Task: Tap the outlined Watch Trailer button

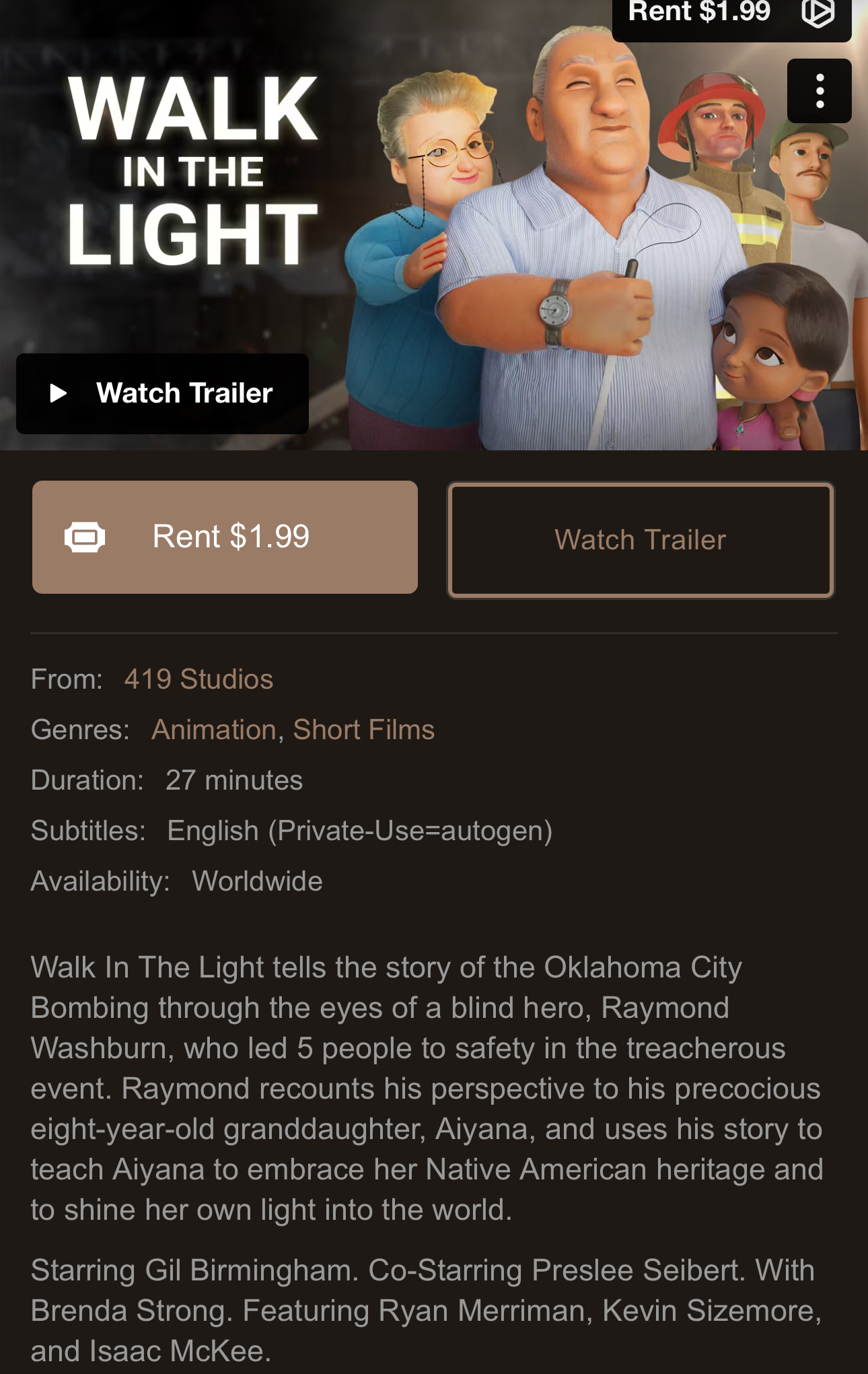Action: [641, 540]
